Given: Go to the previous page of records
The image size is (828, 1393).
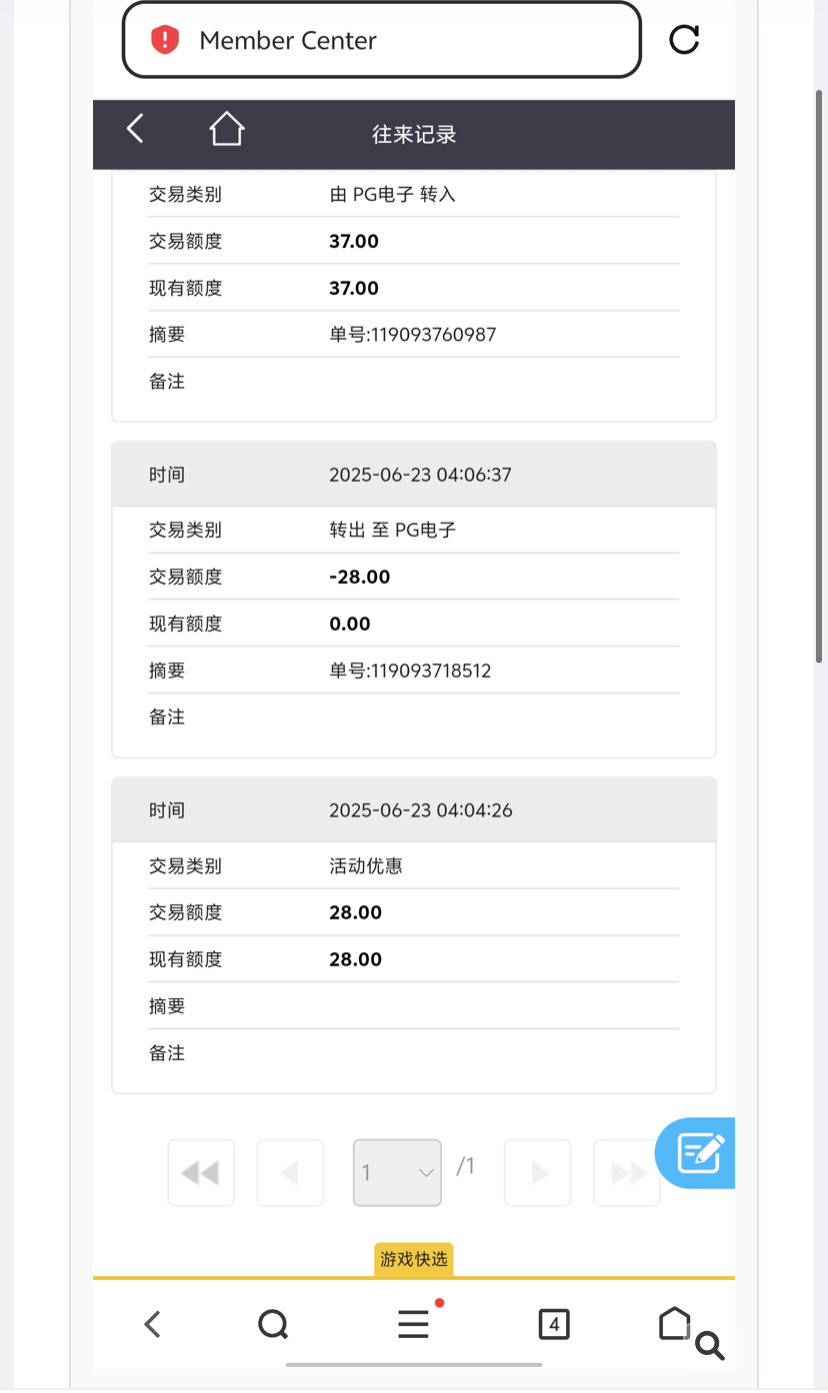Looking at the screenshot, I should 290,1172.
